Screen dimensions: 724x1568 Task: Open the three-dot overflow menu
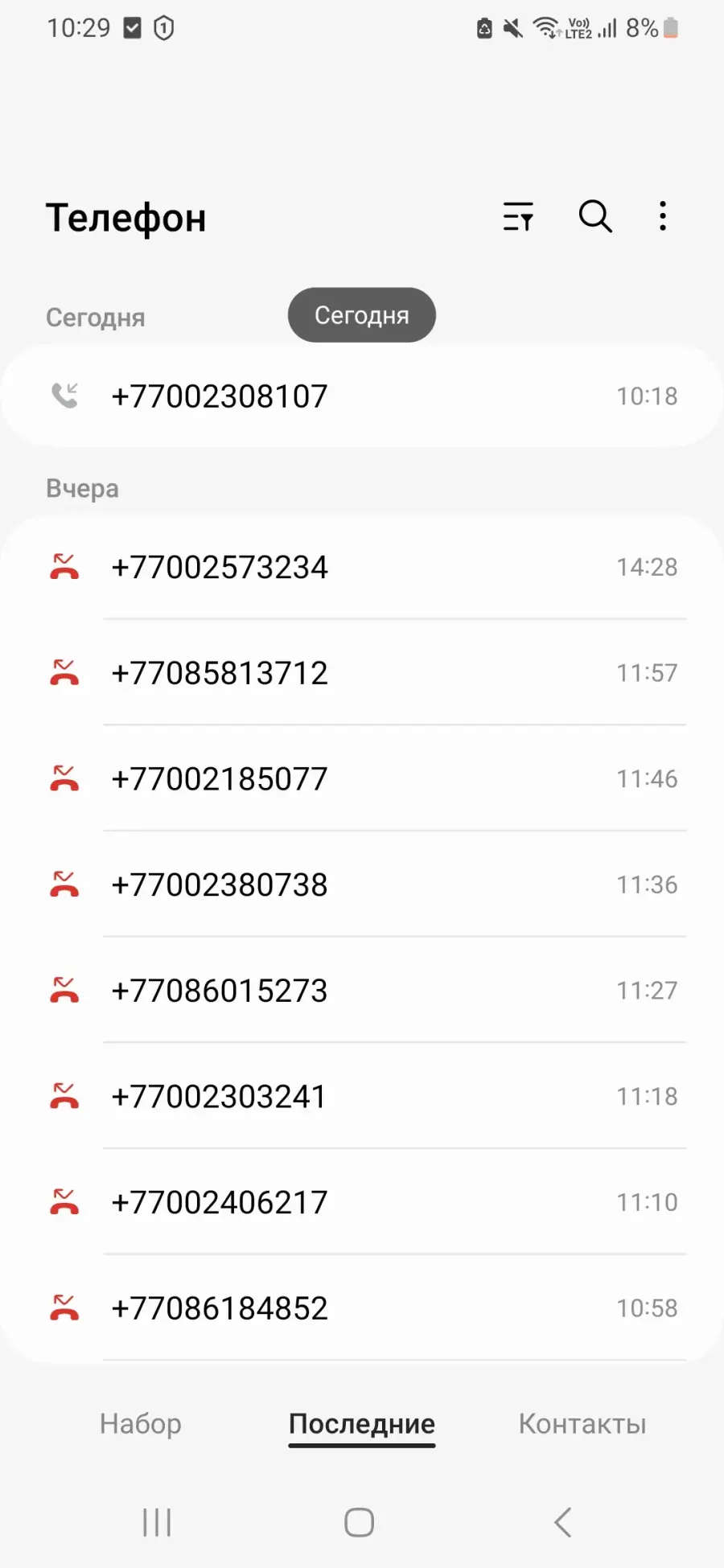coord(662,216)
